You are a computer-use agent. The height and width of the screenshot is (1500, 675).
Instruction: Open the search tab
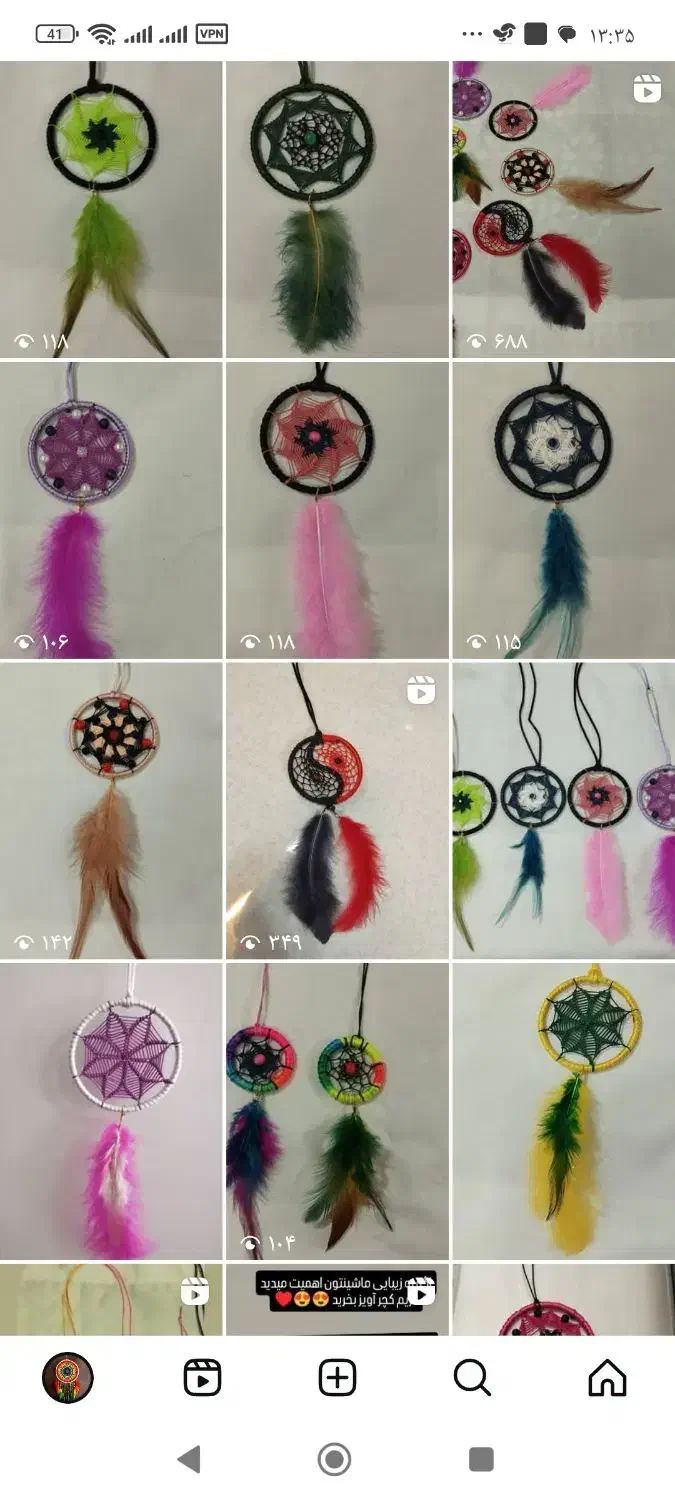point(472,1378)
